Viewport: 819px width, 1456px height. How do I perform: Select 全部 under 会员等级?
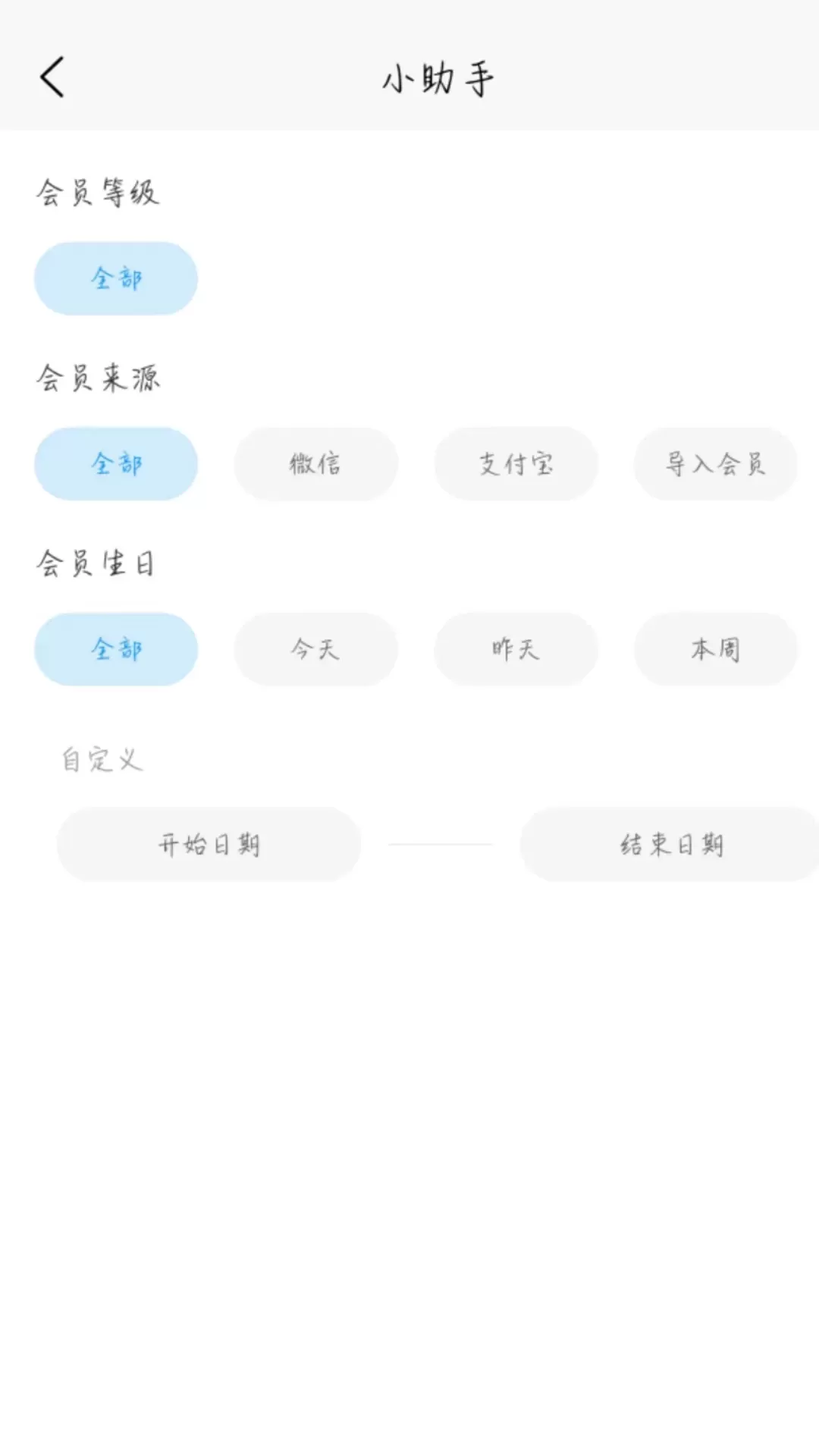pyautogui.click(x=116, y=278)
